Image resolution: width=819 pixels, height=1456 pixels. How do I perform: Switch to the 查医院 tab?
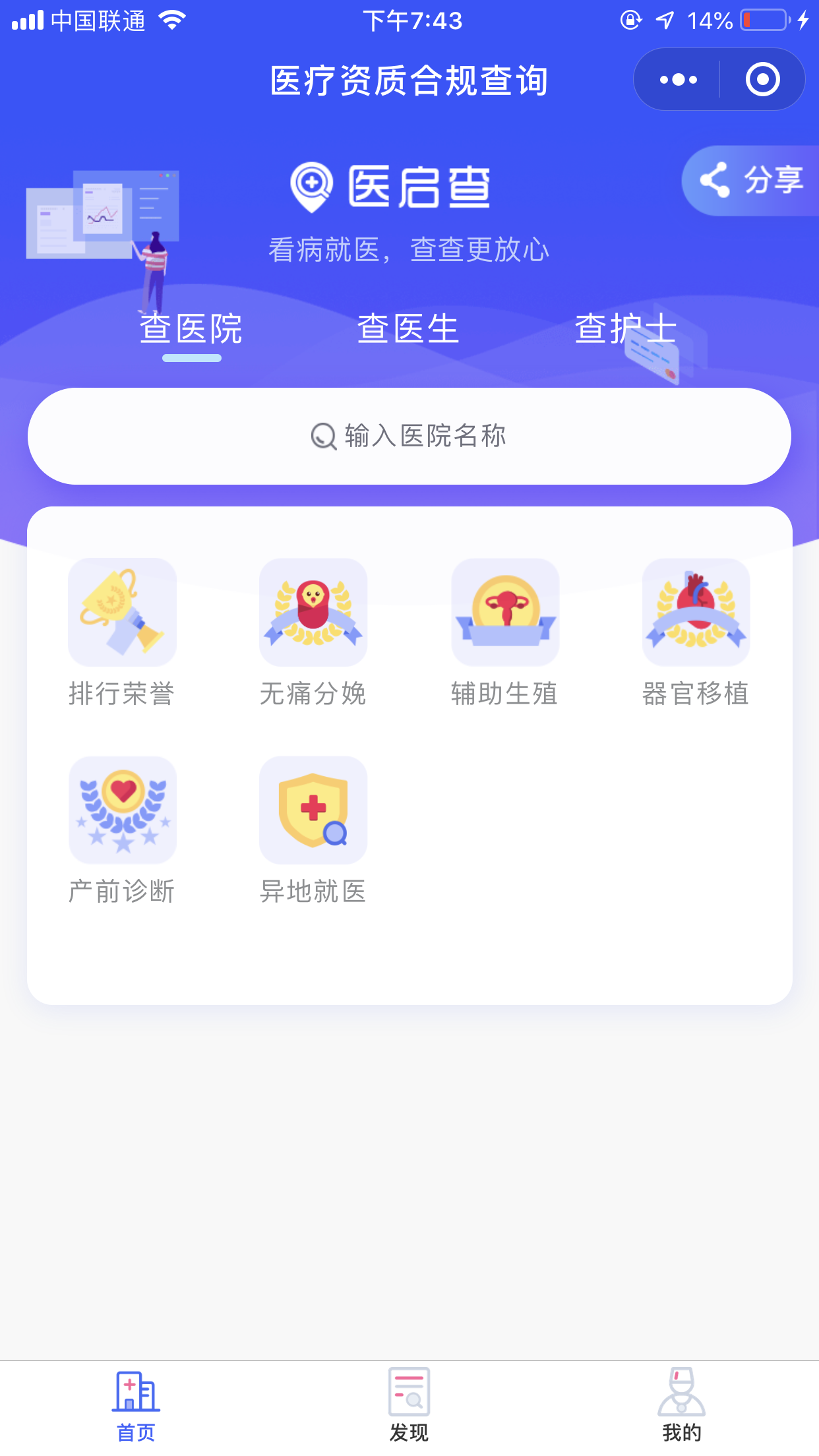191,329
